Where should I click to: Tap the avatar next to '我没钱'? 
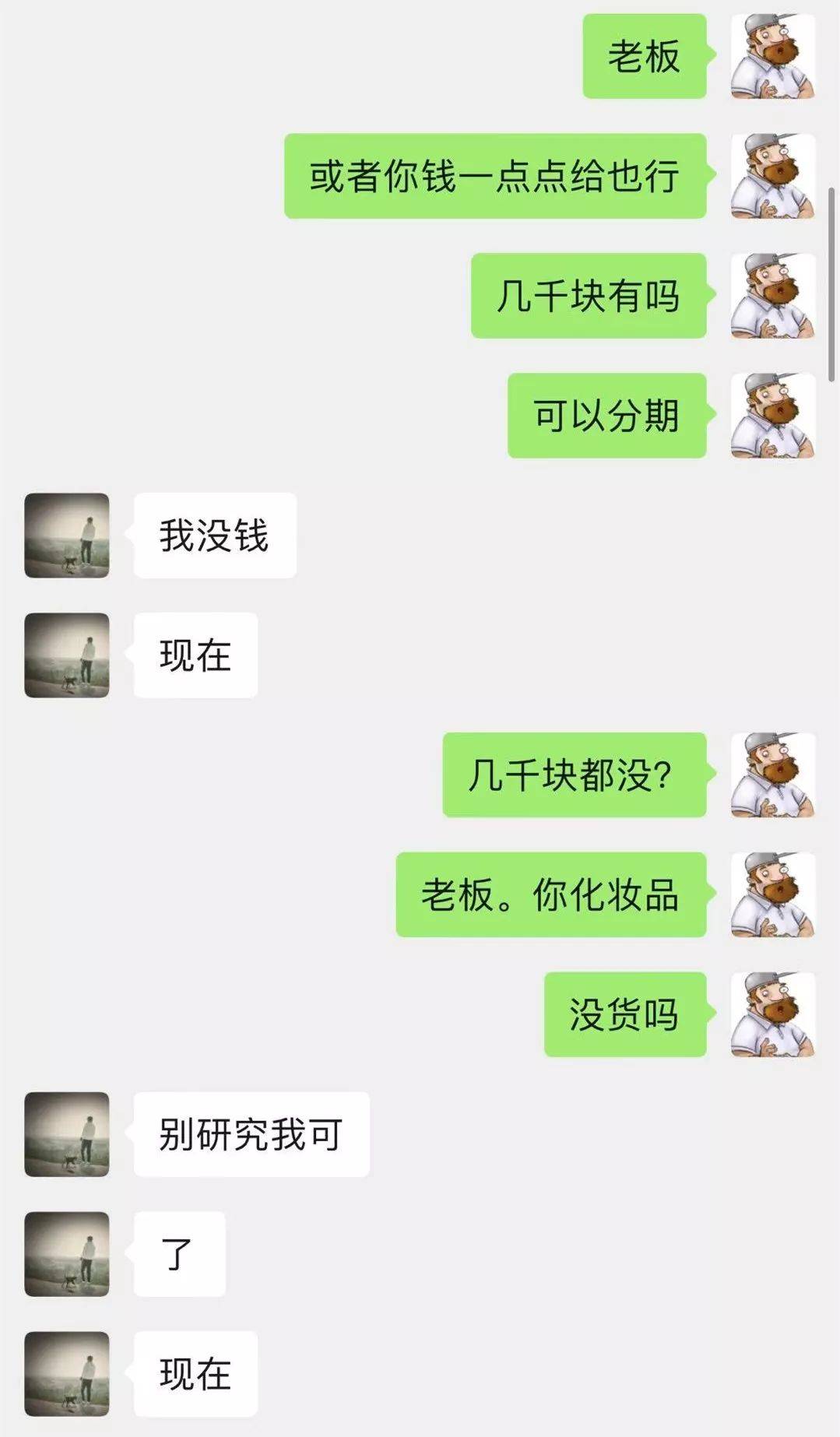pyautogui.click(x=67, y=536)
